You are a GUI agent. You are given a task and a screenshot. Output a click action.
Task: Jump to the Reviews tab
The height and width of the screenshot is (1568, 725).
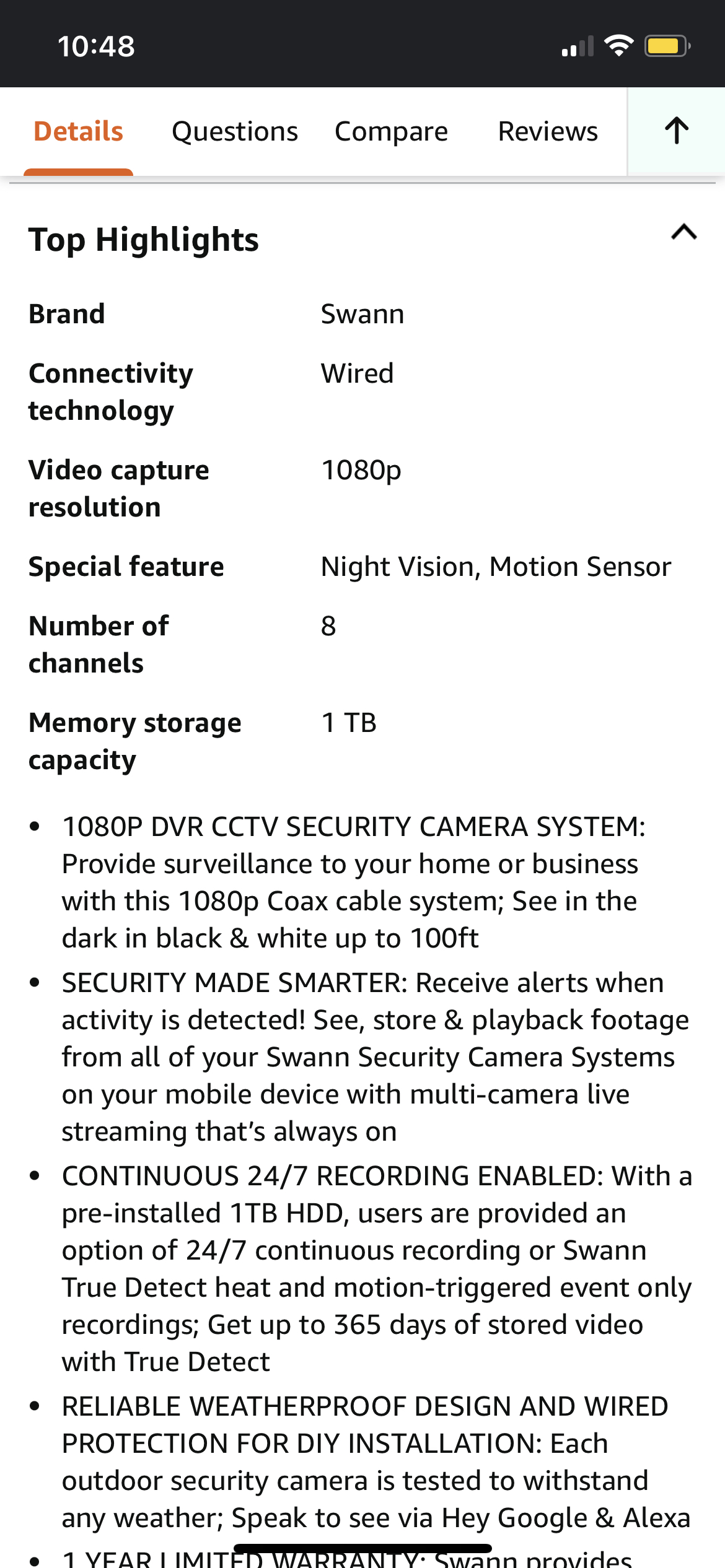click(548, 131)
